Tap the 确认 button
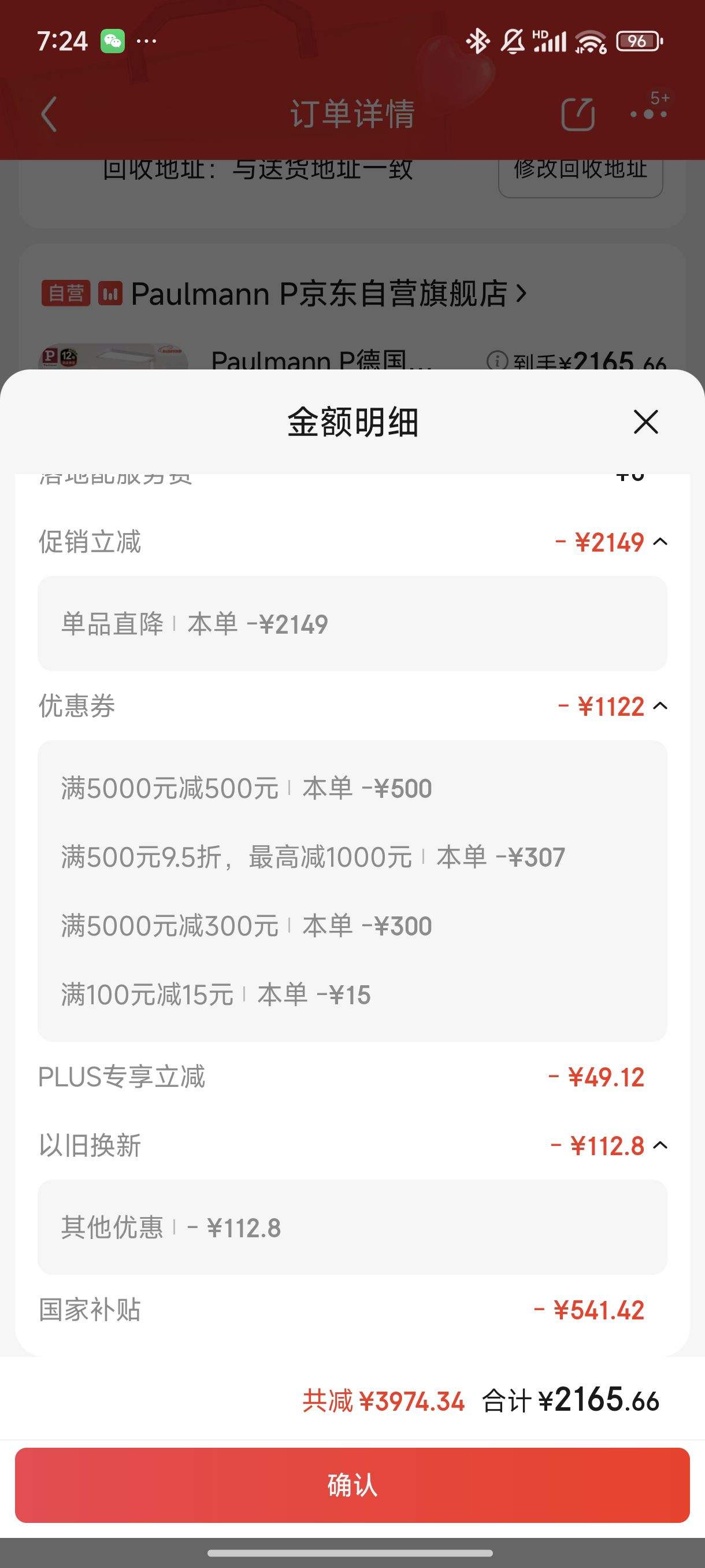The image size is (705, 1568). pyautogui.click(x=352, y=1485)
